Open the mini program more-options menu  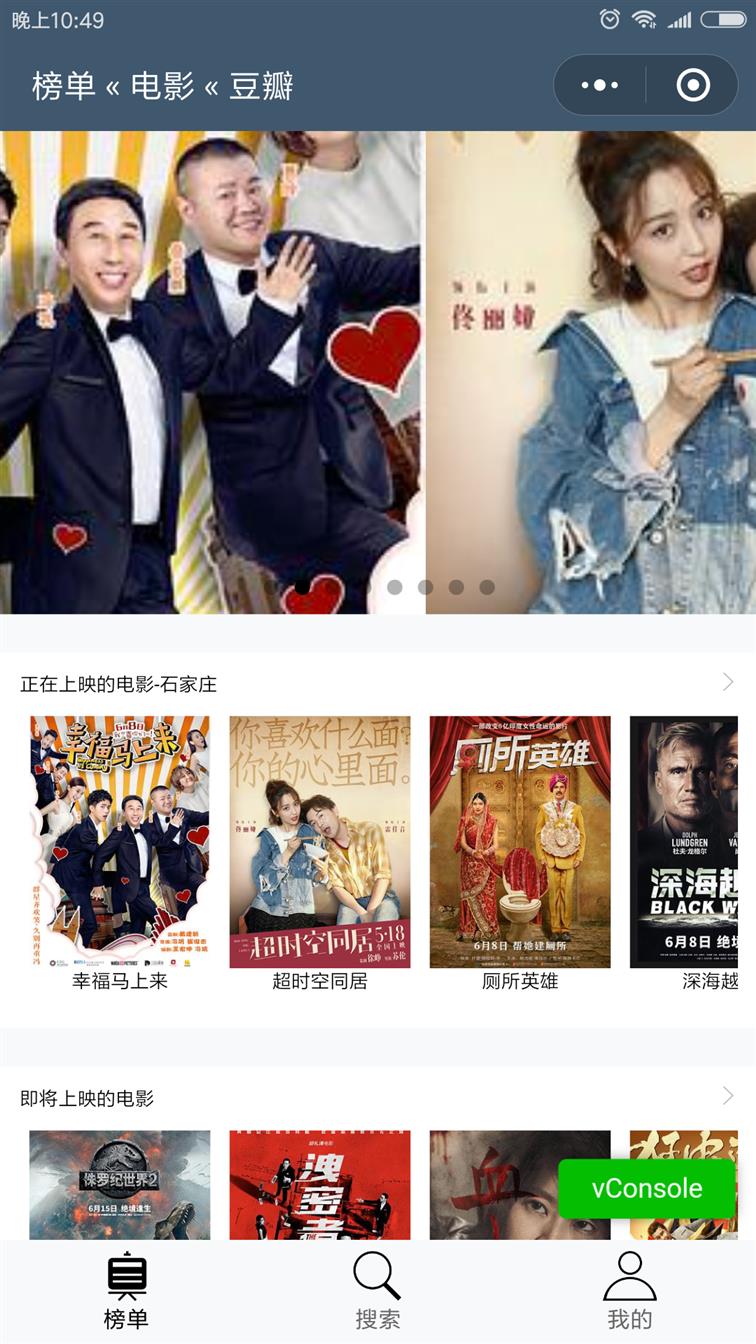(x=600, y=85)
